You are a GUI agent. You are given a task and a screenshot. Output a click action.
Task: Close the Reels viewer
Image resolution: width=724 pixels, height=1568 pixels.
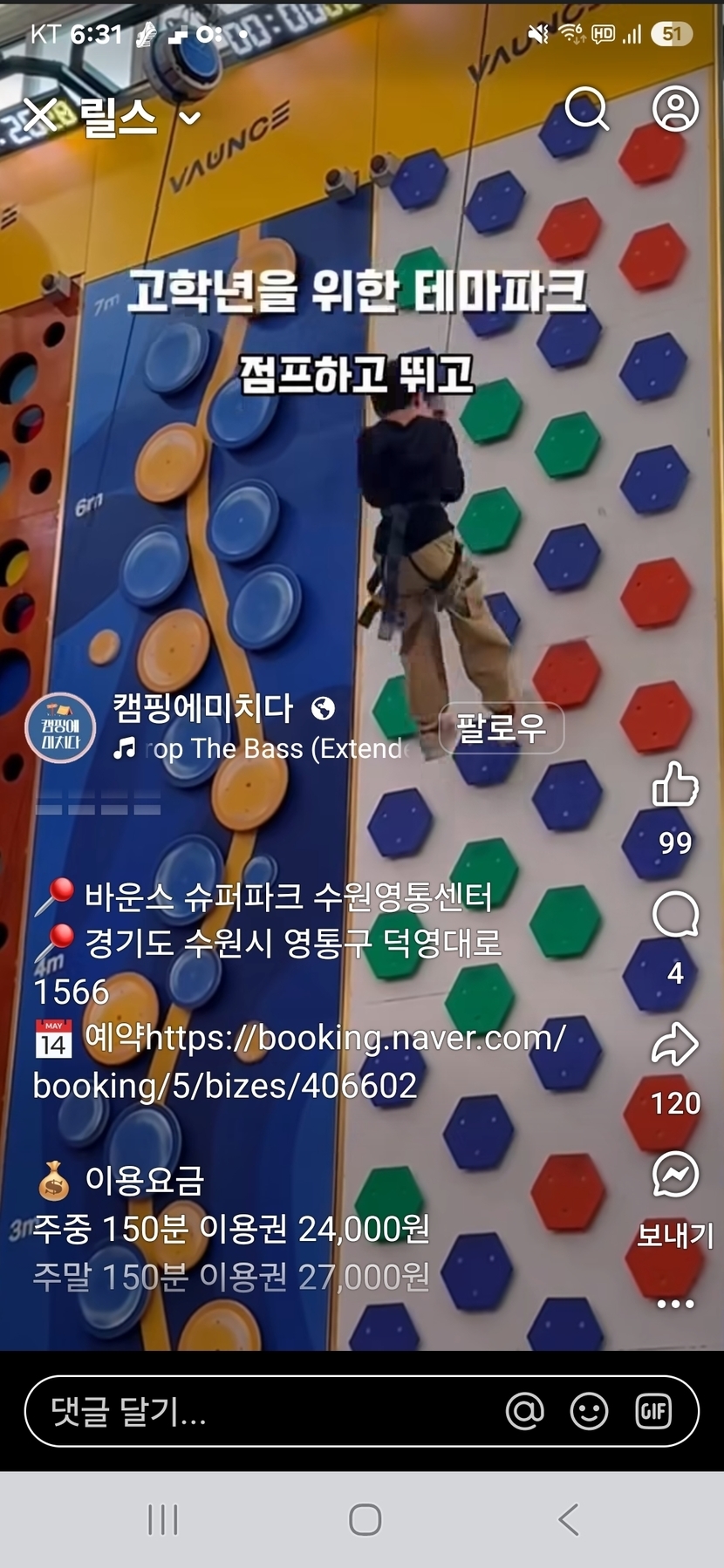pos(39,114)
